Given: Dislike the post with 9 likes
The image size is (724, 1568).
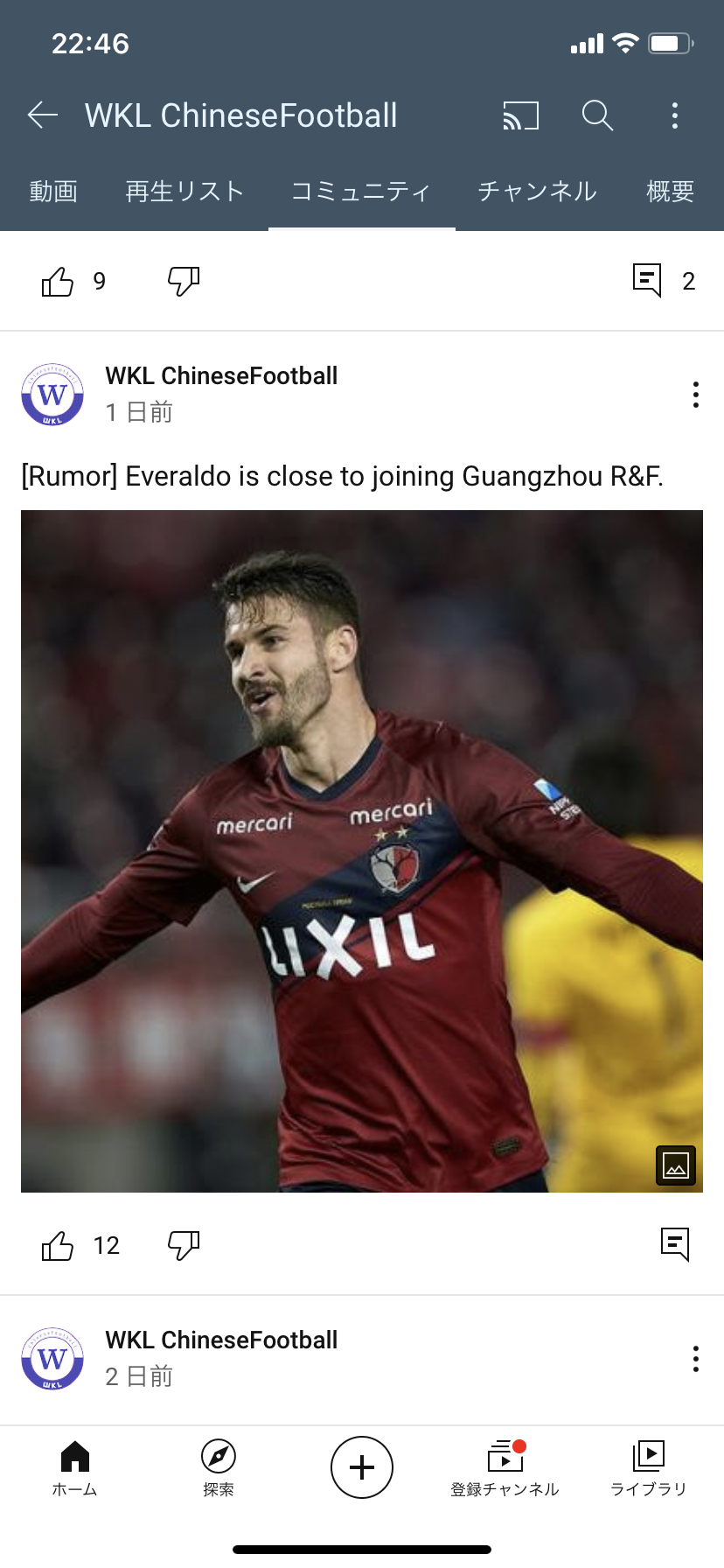Looking at the screenshot, I should point(184,282).
